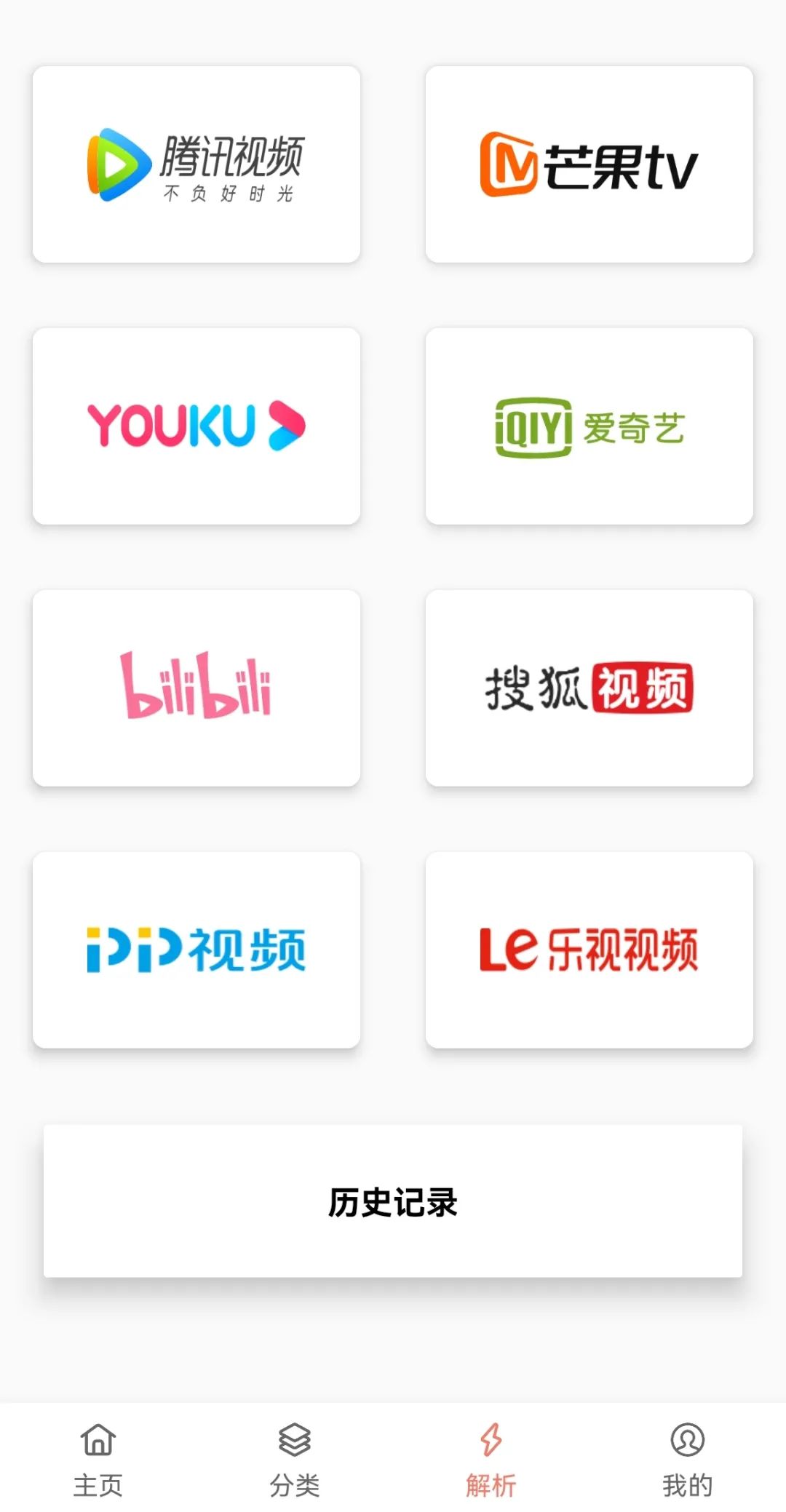Open the Tencent Video (腾讯视频) card
The height and width of the screenshot is (1512, 786).
(x=196, y=164)
